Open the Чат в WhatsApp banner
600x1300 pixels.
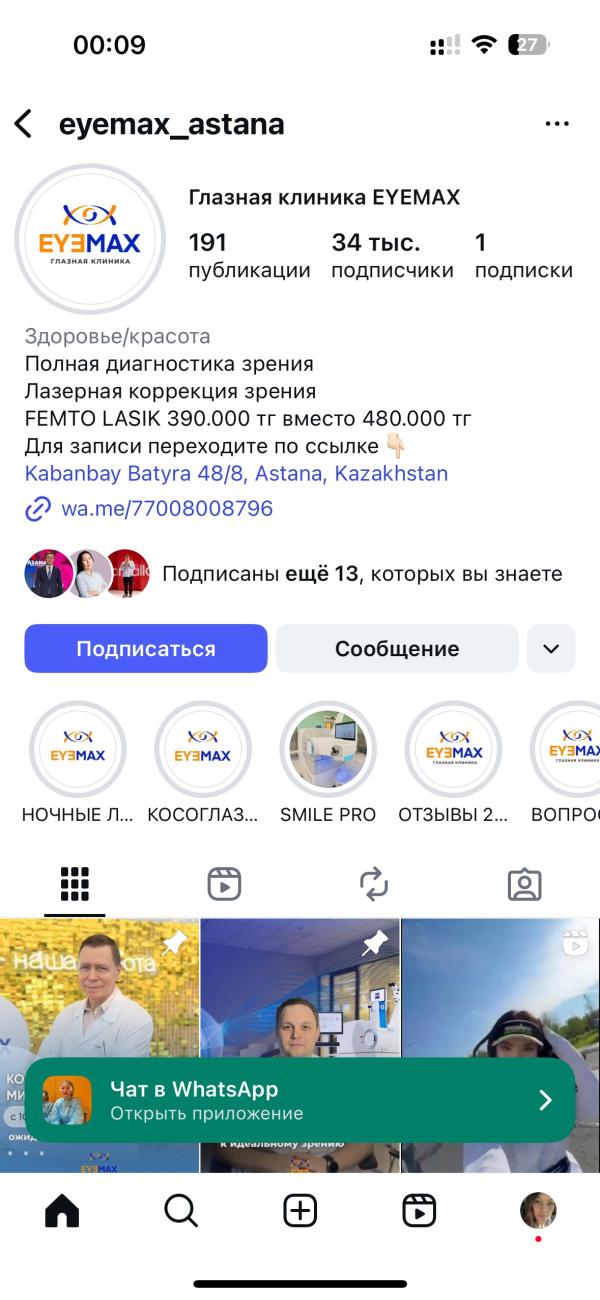(300, 1100)
